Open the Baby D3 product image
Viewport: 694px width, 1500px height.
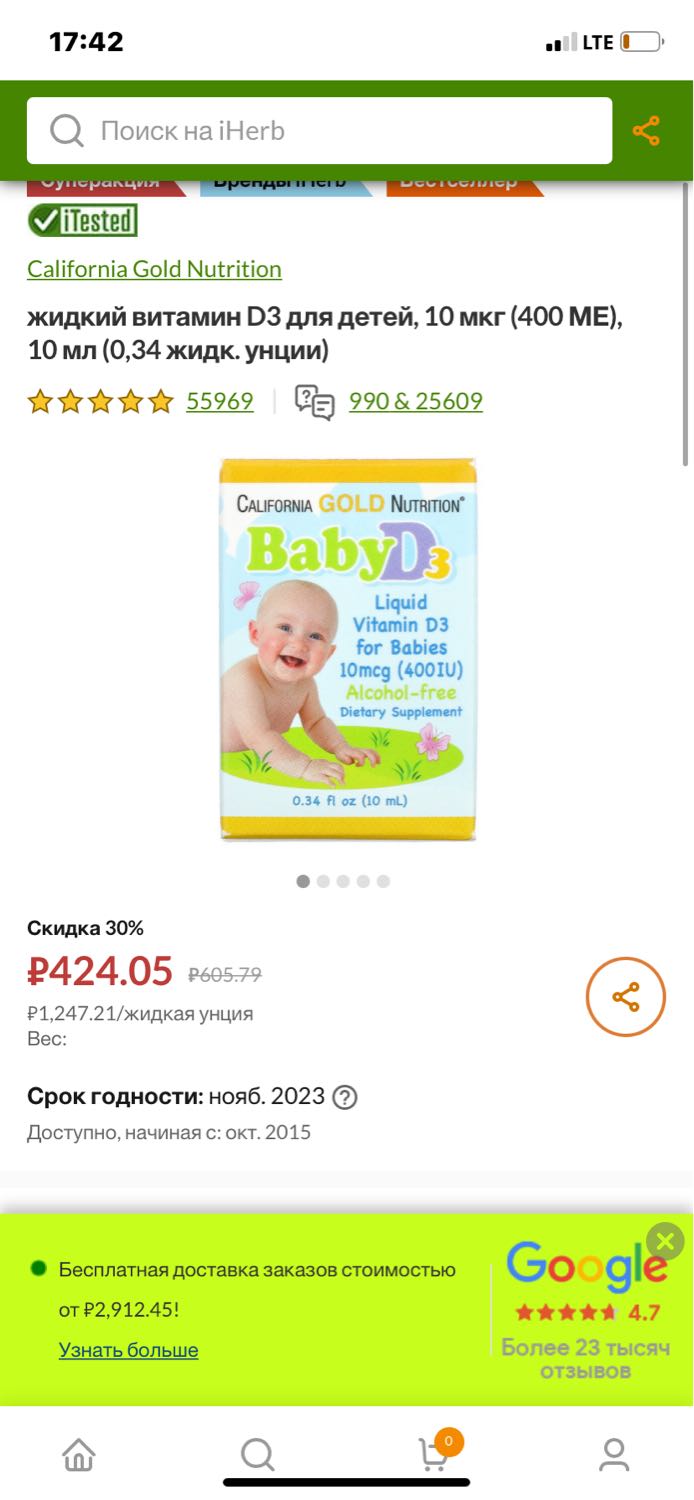coord(348,649)
